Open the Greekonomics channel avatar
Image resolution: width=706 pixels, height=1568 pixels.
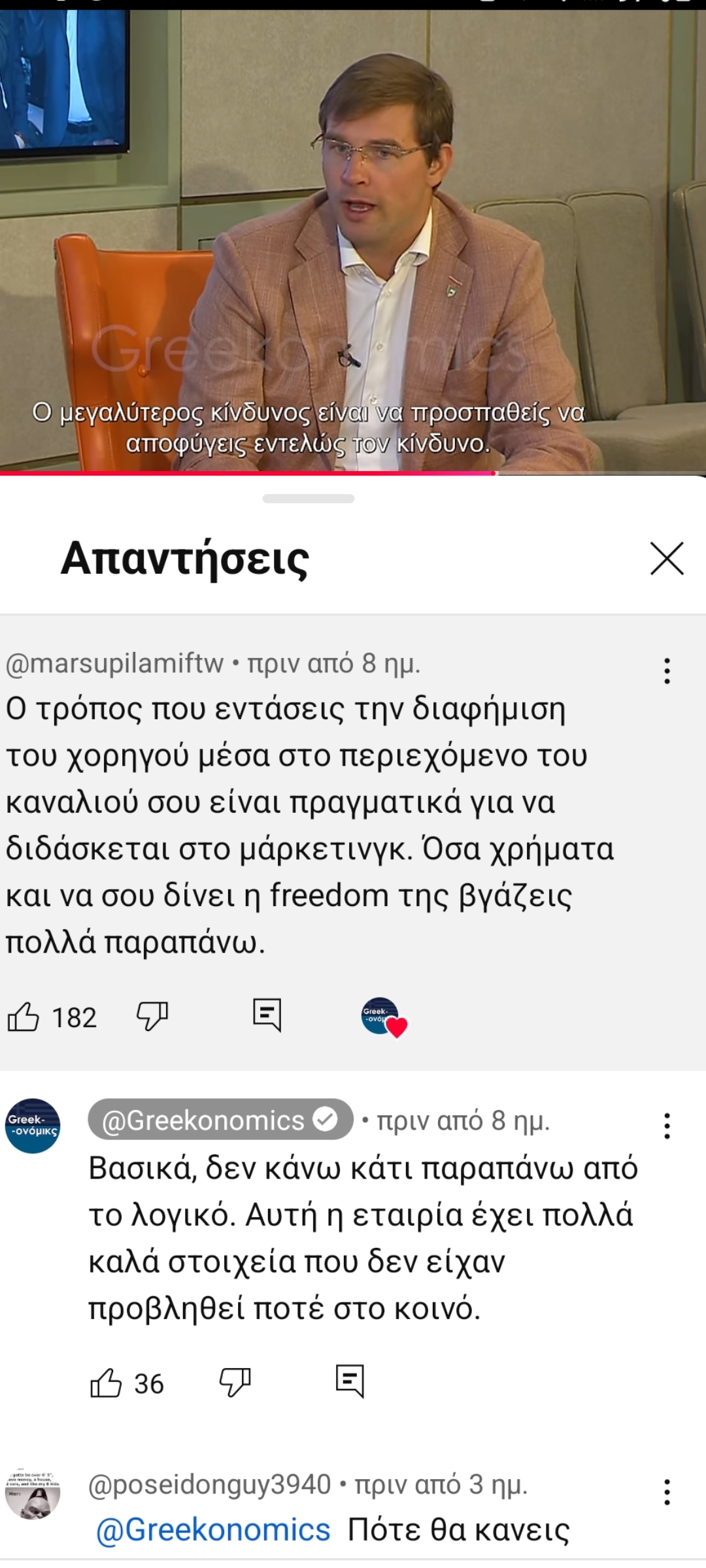(33, 1126)
